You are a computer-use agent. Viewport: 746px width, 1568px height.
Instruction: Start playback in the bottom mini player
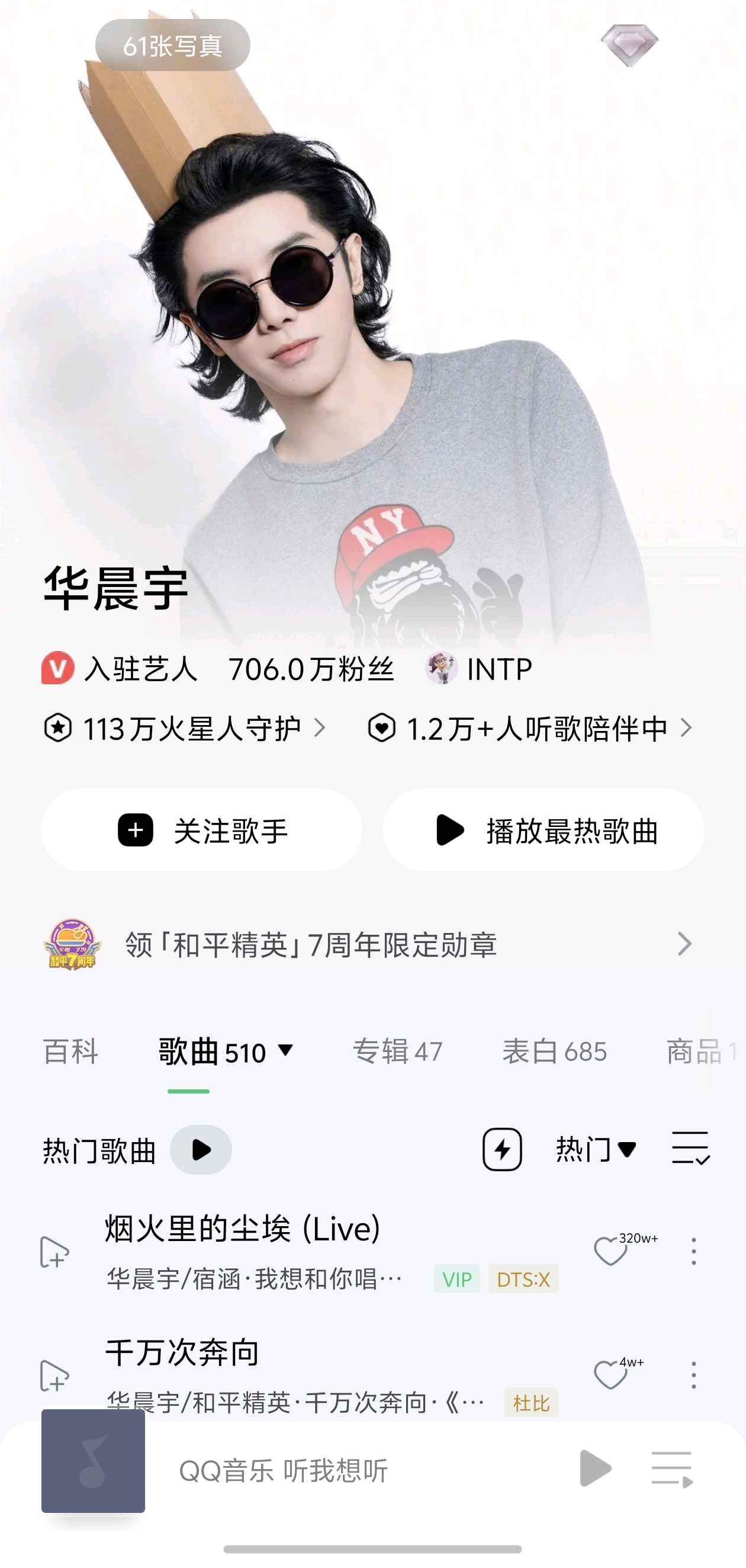point(595,1468)
